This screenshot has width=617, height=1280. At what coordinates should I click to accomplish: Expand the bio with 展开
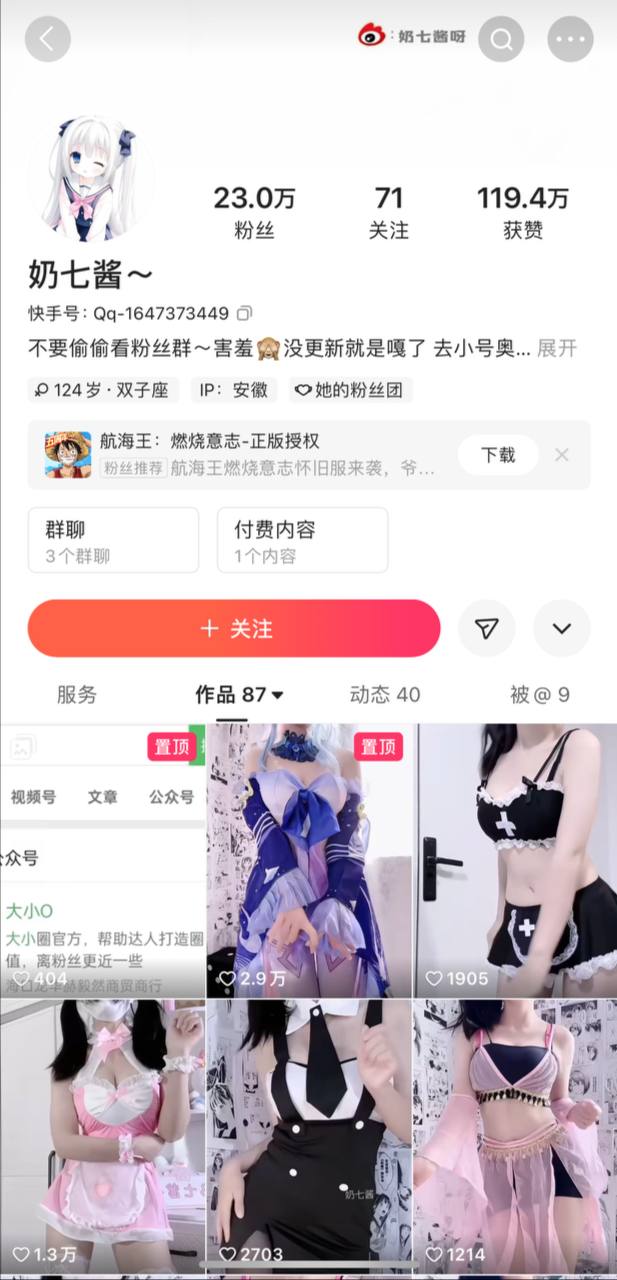click(558, 348)
